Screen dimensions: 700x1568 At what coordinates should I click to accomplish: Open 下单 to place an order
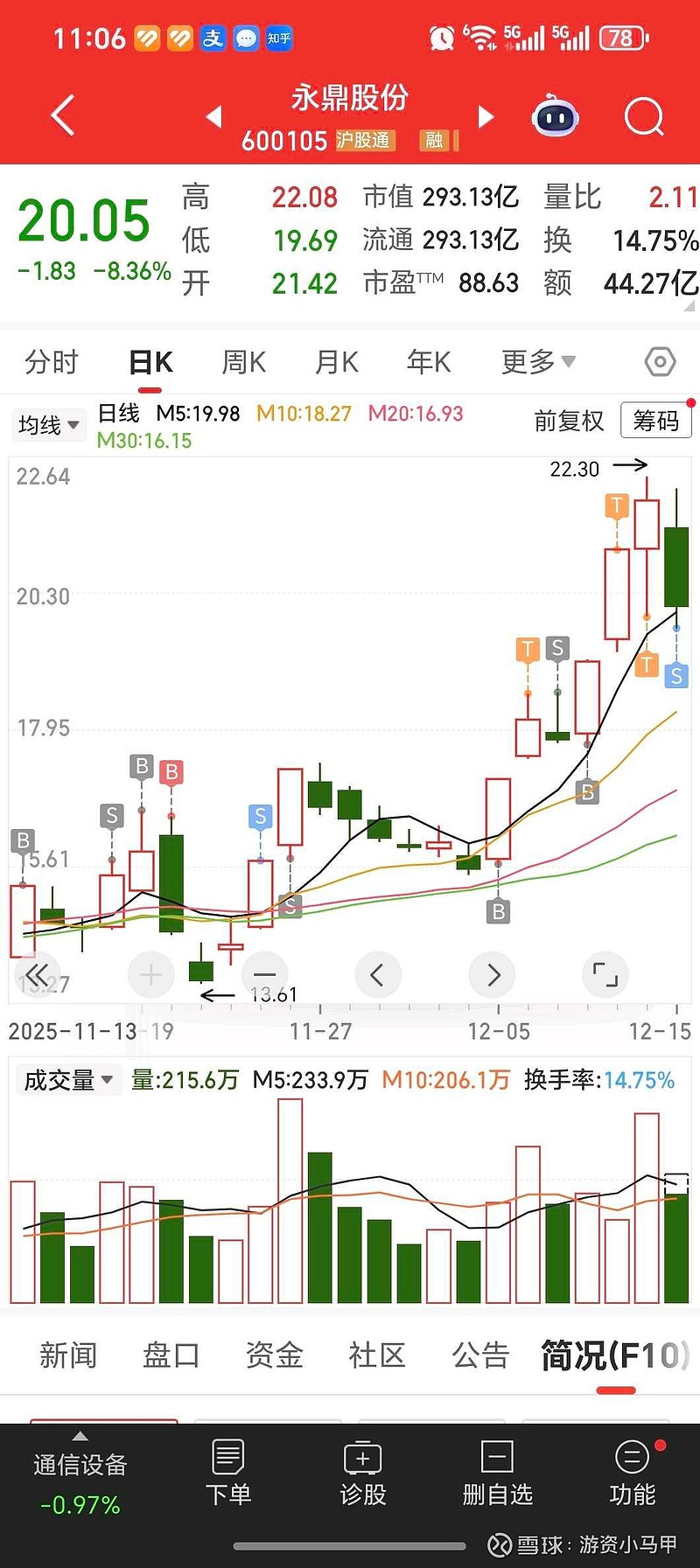pos(227,1473)
